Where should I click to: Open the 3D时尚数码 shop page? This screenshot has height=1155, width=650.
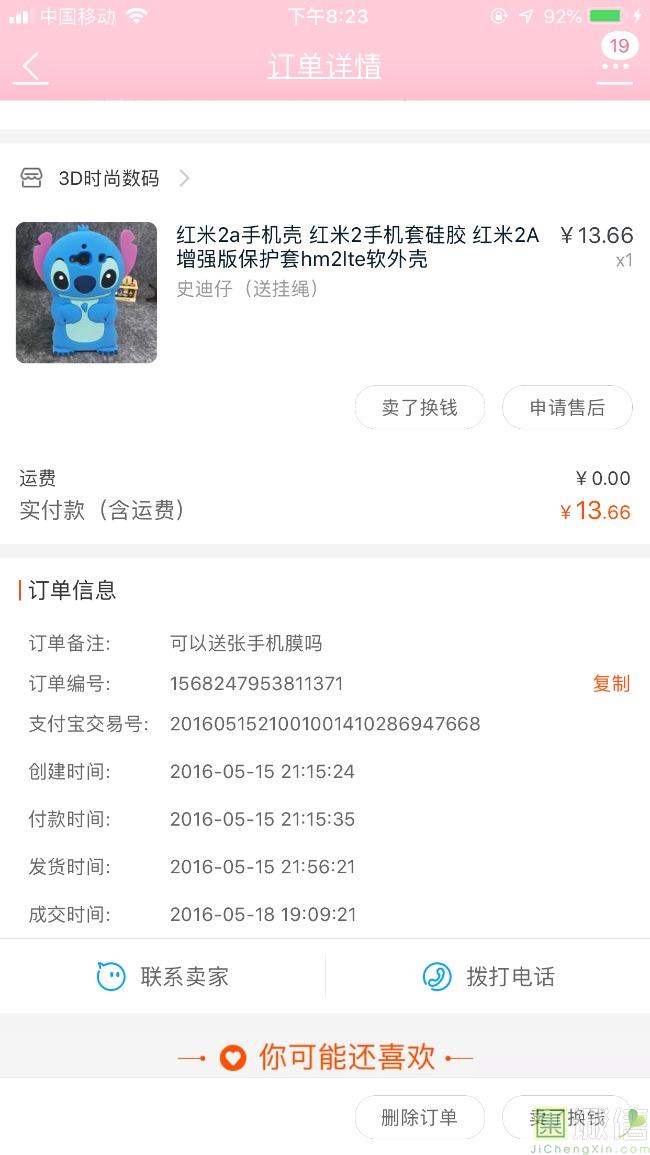[x=105, y=178]
